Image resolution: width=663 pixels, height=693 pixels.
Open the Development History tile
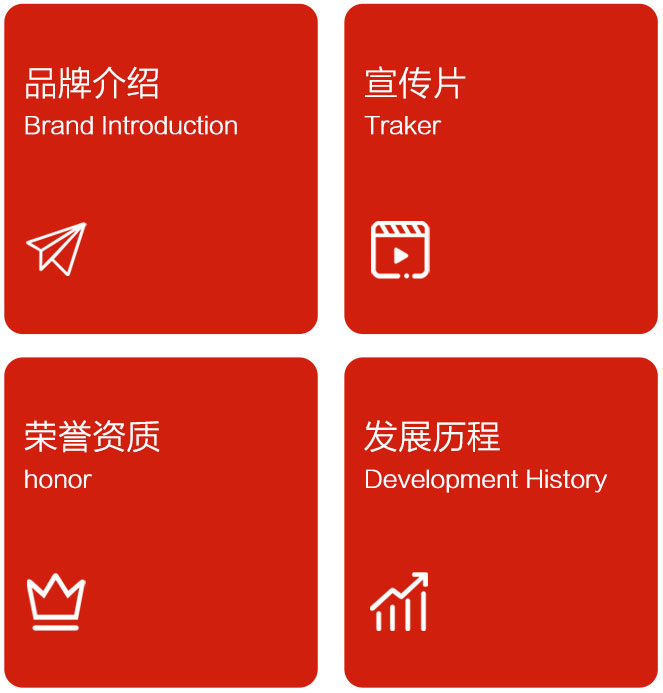pos(500,521)
